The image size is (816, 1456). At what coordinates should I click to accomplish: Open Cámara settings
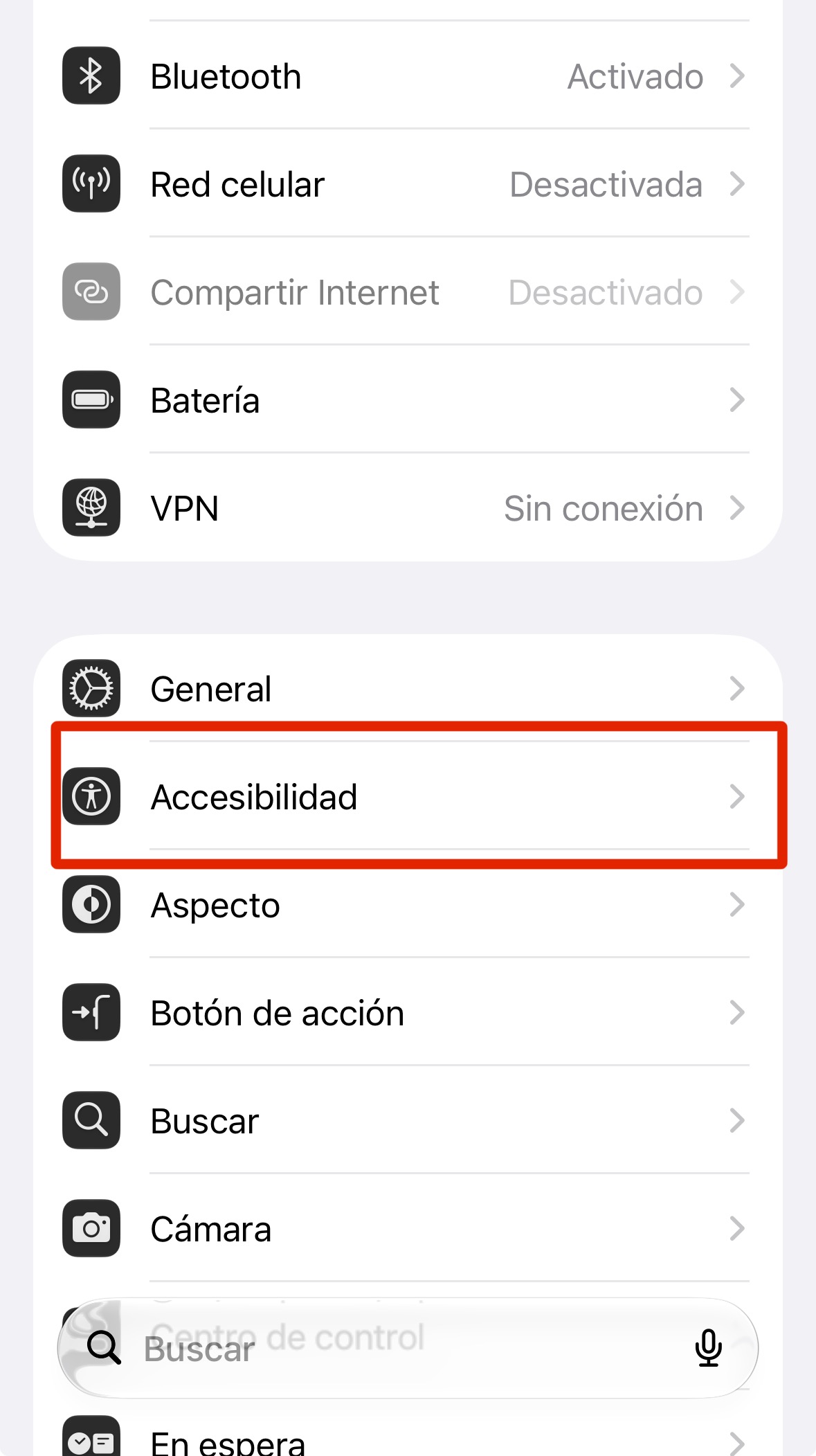(408, 1228)
